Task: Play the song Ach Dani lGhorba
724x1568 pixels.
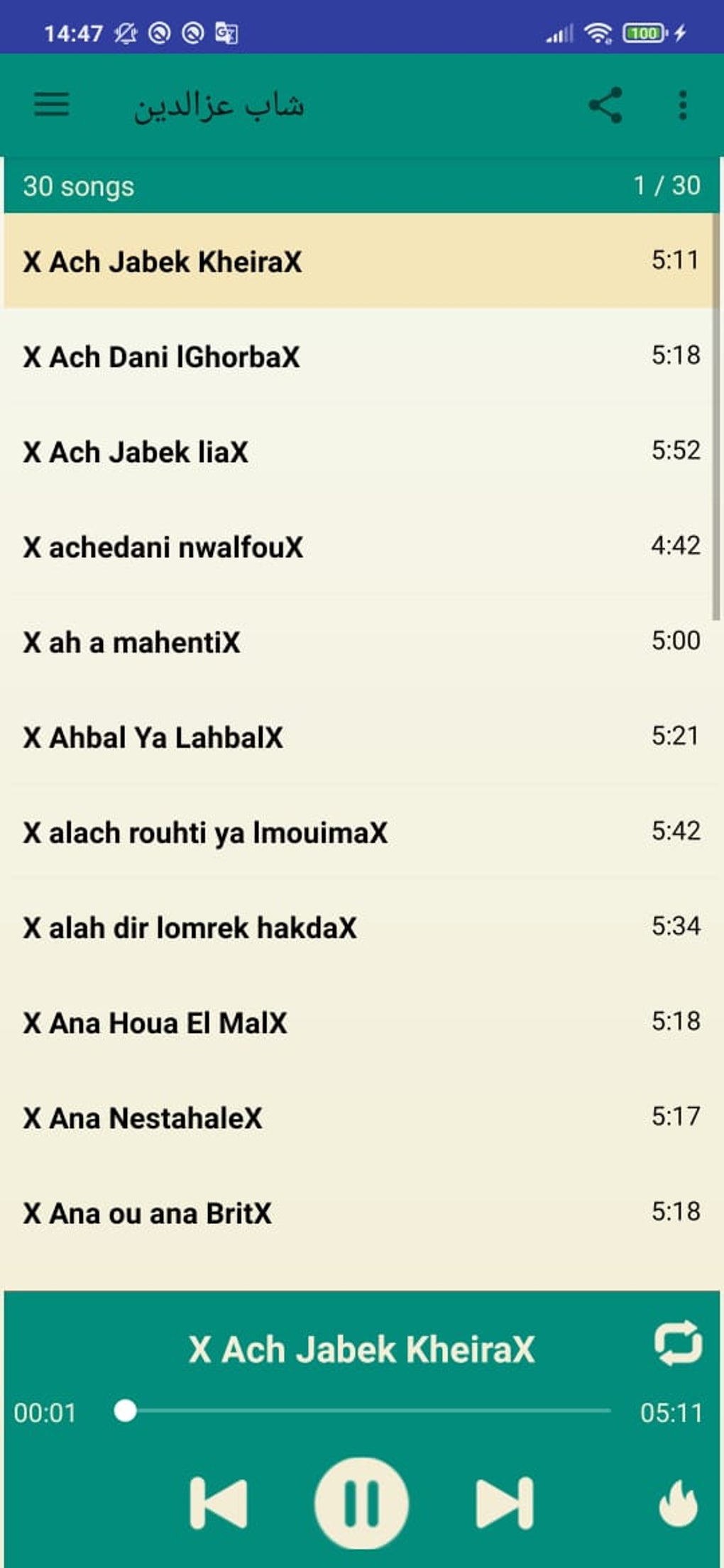Action: coord(355,357)
